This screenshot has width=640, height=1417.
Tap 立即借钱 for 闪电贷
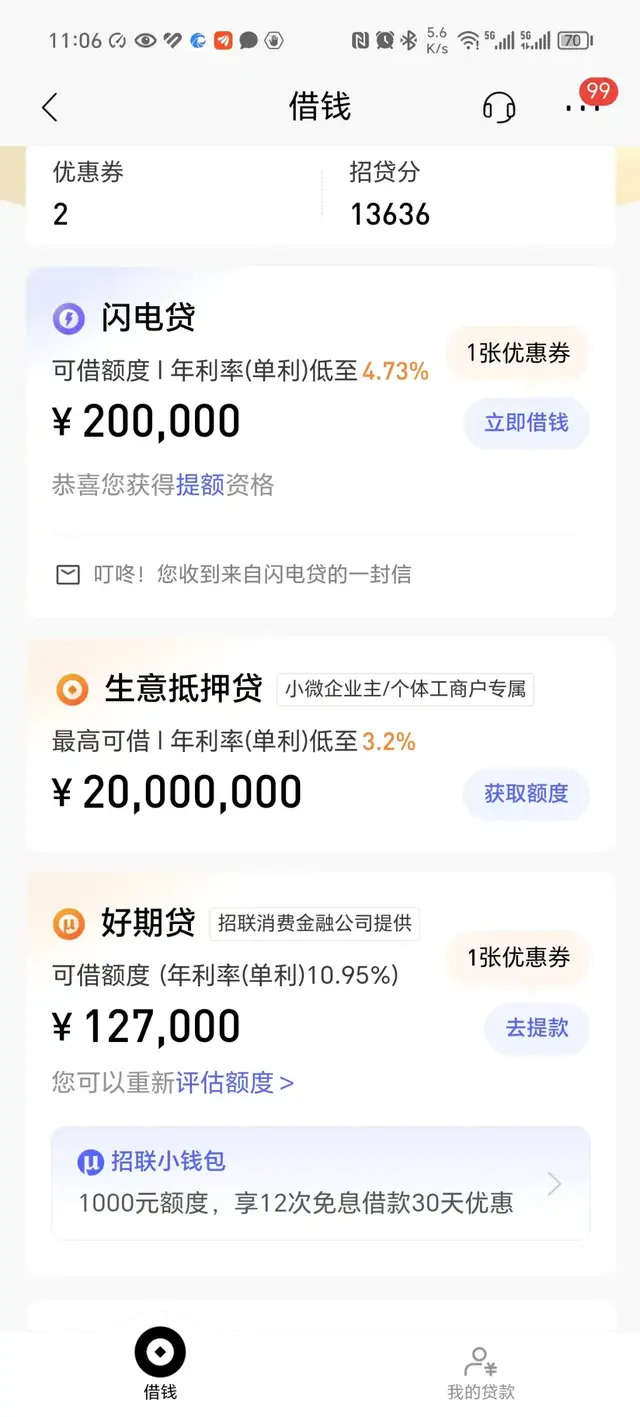point(526,423)
